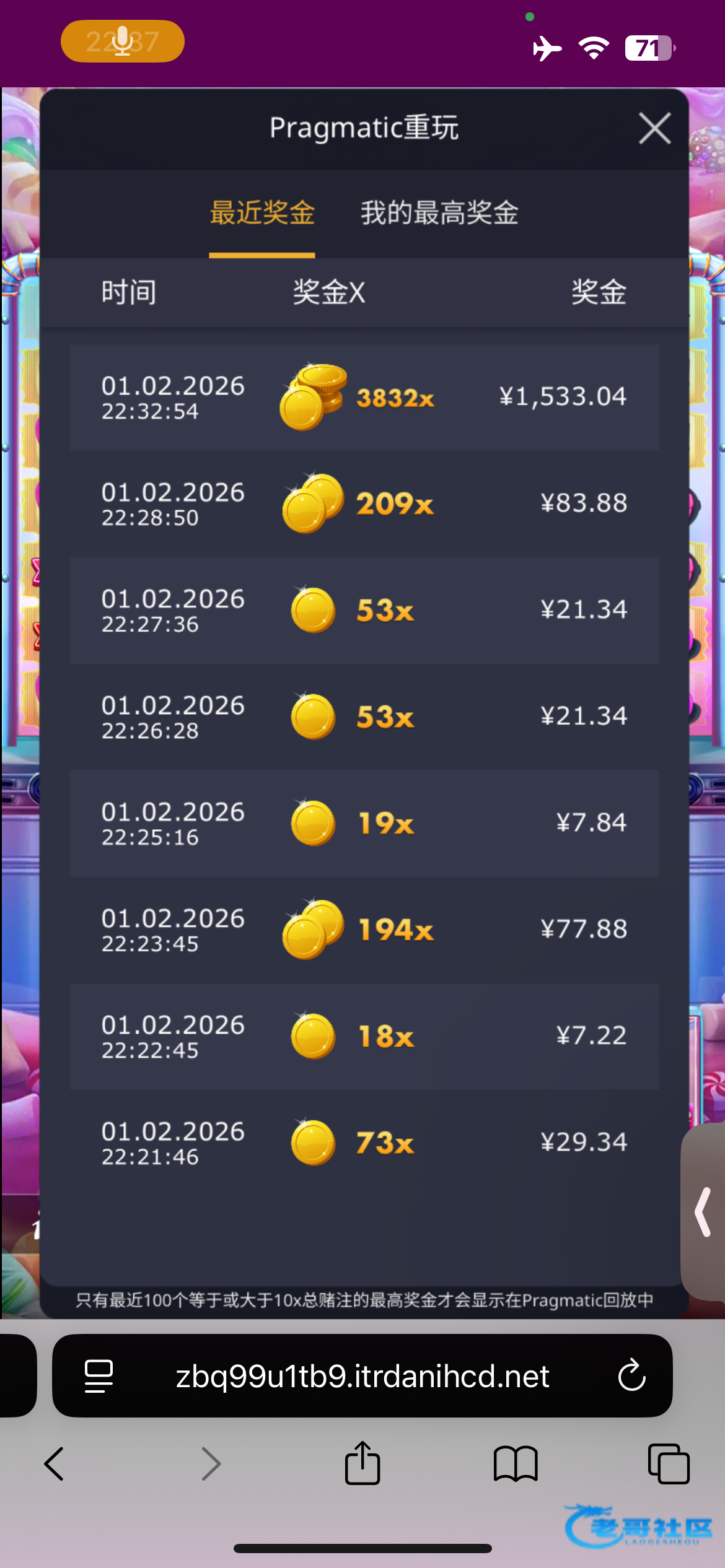Open the 209x replay from 22:28:50
Viewport: 725px width, 1568px height.
[x=364, y=503]
